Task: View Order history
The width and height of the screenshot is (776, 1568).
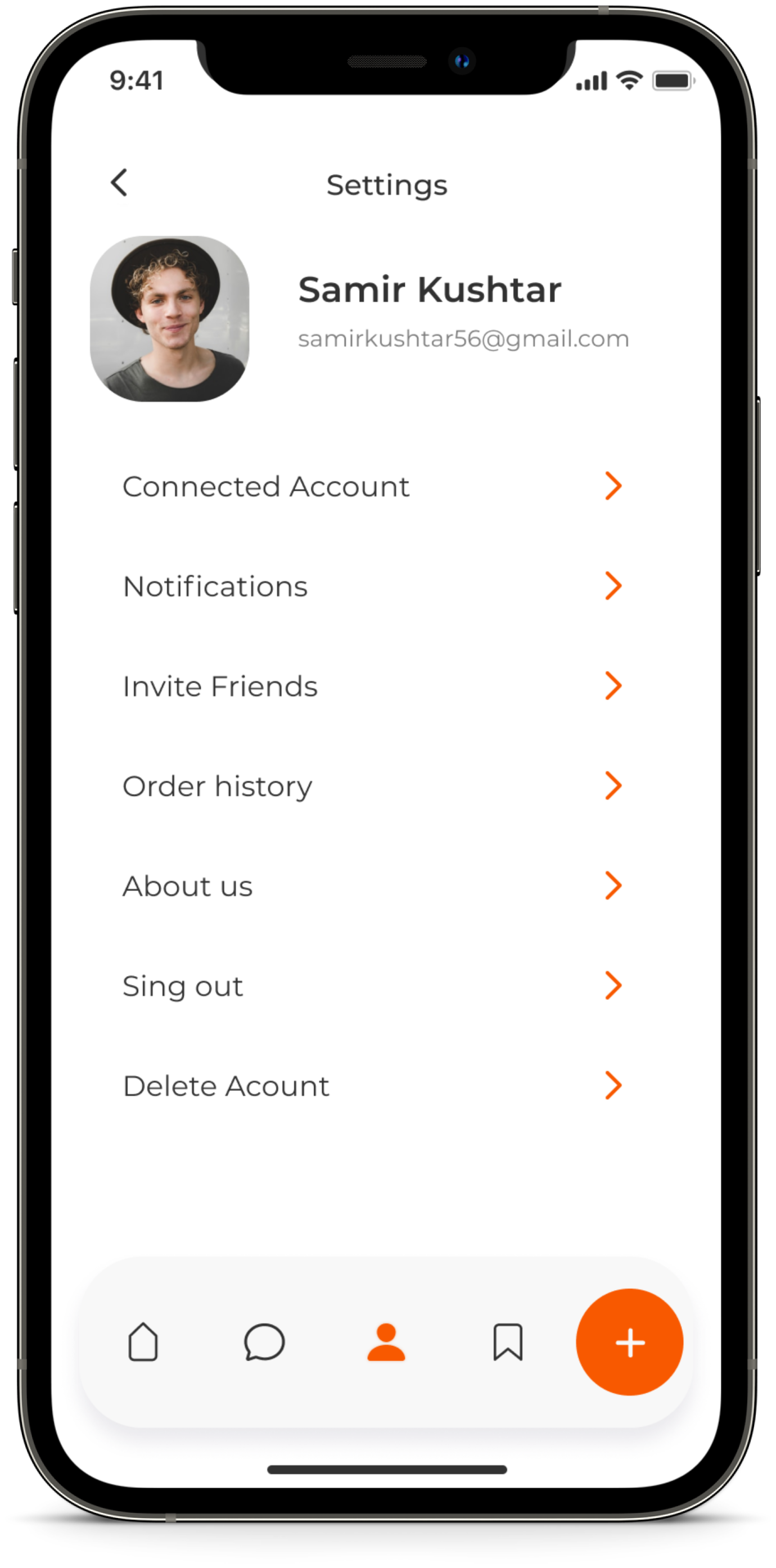Action: coord(371,787)
